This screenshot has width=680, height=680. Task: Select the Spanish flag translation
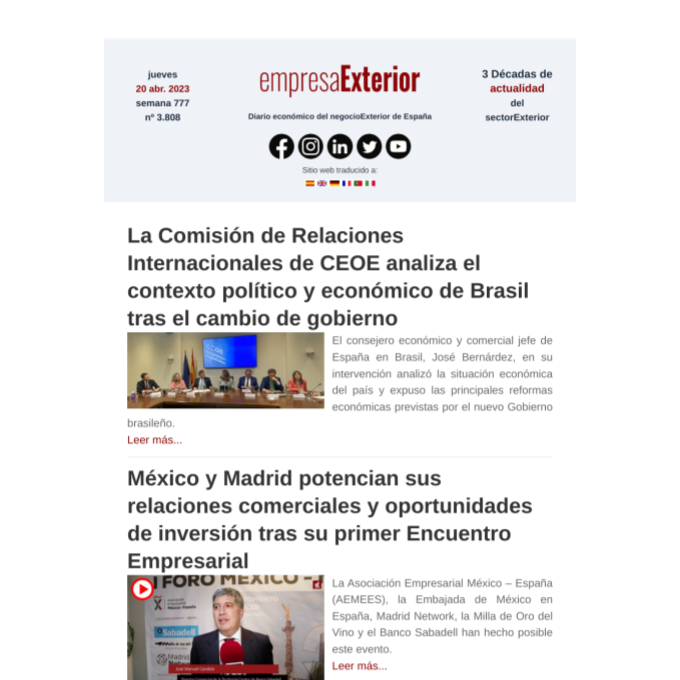click(x=310, y=184)
